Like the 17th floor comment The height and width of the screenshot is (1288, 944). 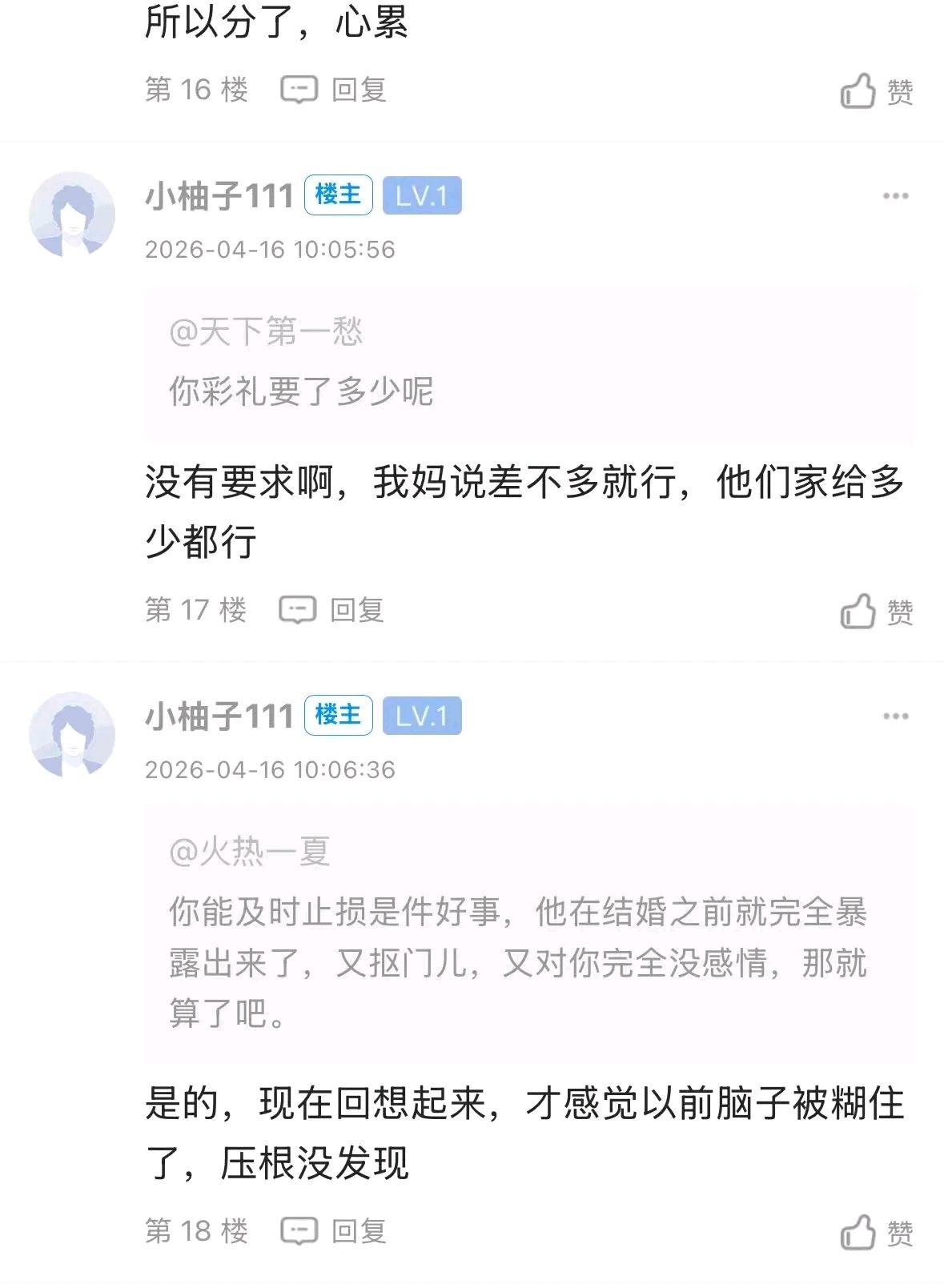pyautogui.click(x=876, y=612)
